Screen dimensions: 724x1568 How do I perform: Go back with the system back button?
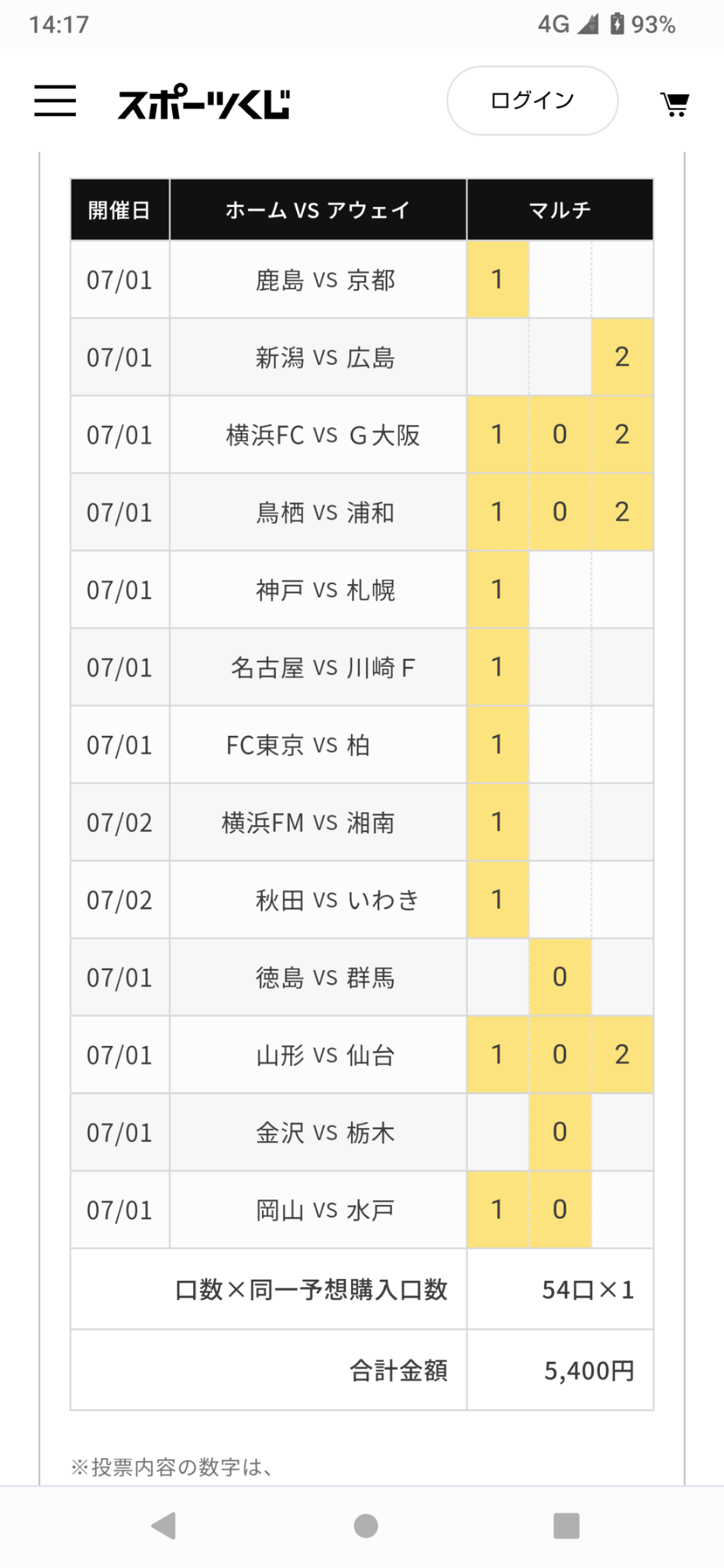tap(164, 1525)
